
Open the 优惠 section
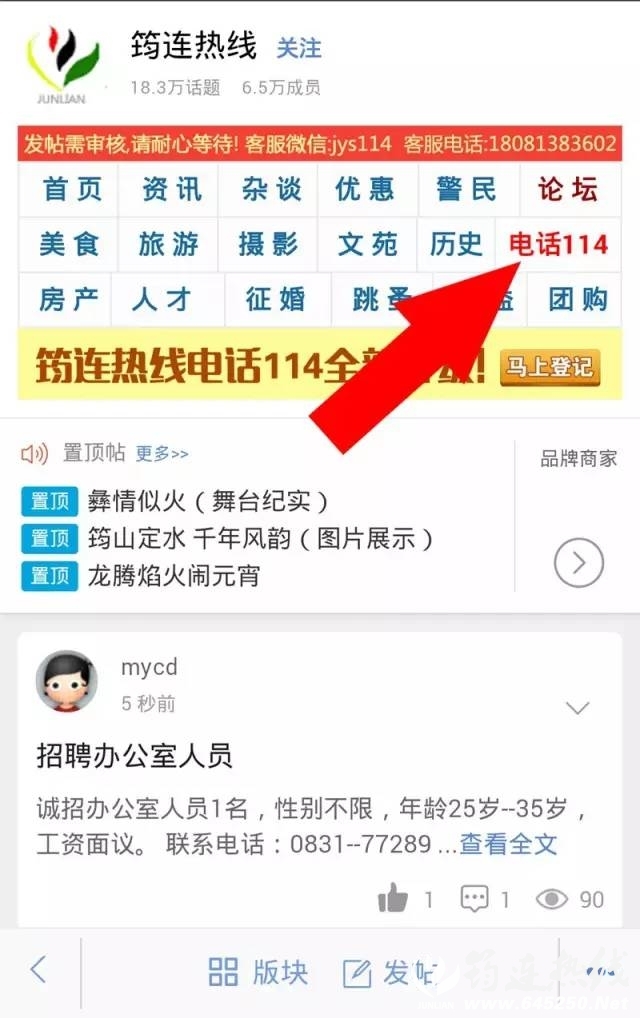pyautogui.click(x=365, y=189)
